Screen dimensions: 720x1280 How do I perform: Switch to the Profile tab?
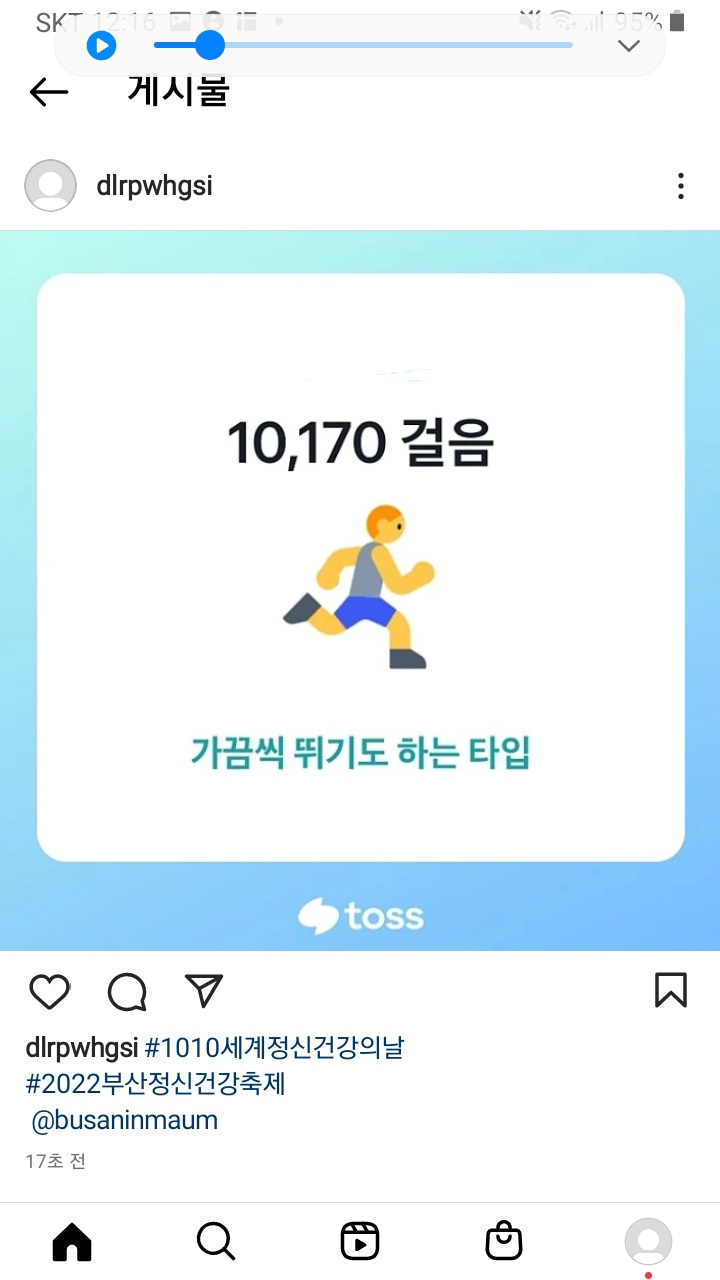pyautogui.click(x=648, y=1242)
